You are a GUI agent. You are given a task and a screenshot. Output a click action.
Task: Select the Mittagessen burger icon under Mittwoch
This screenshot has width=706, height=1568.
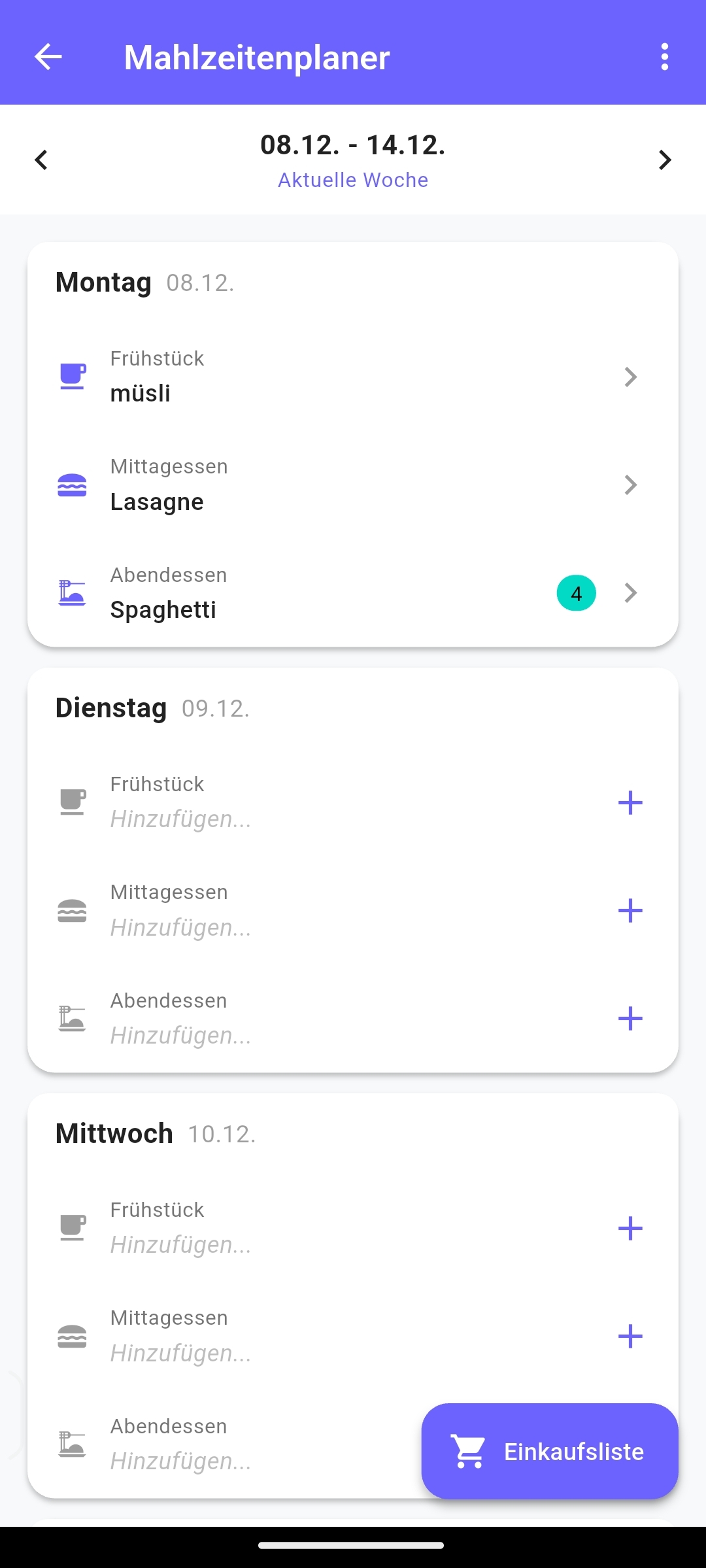[72, 1336]
